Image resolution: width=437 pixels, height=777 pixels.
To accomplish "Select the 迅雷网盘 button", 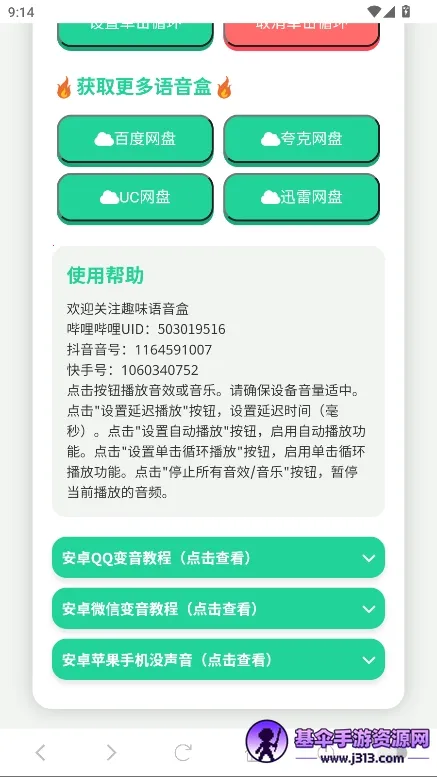I will [301, 198].
